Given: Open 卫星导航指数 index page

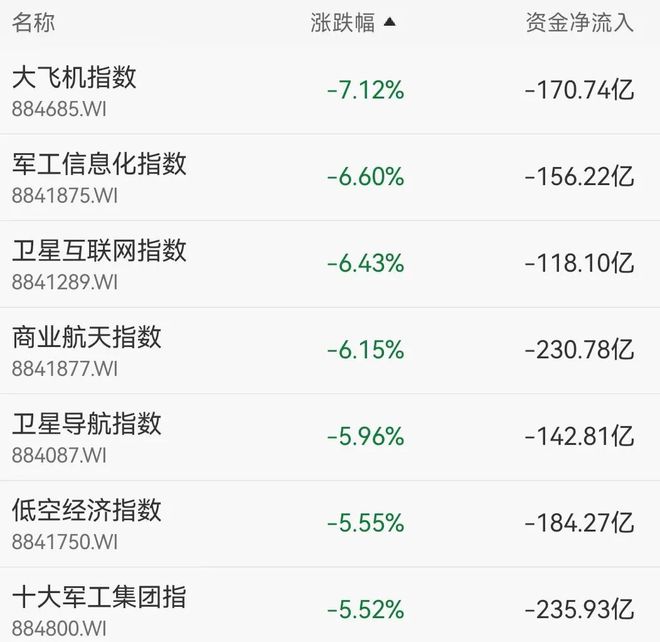Looking at the screenshot, I should click(87, 425).
